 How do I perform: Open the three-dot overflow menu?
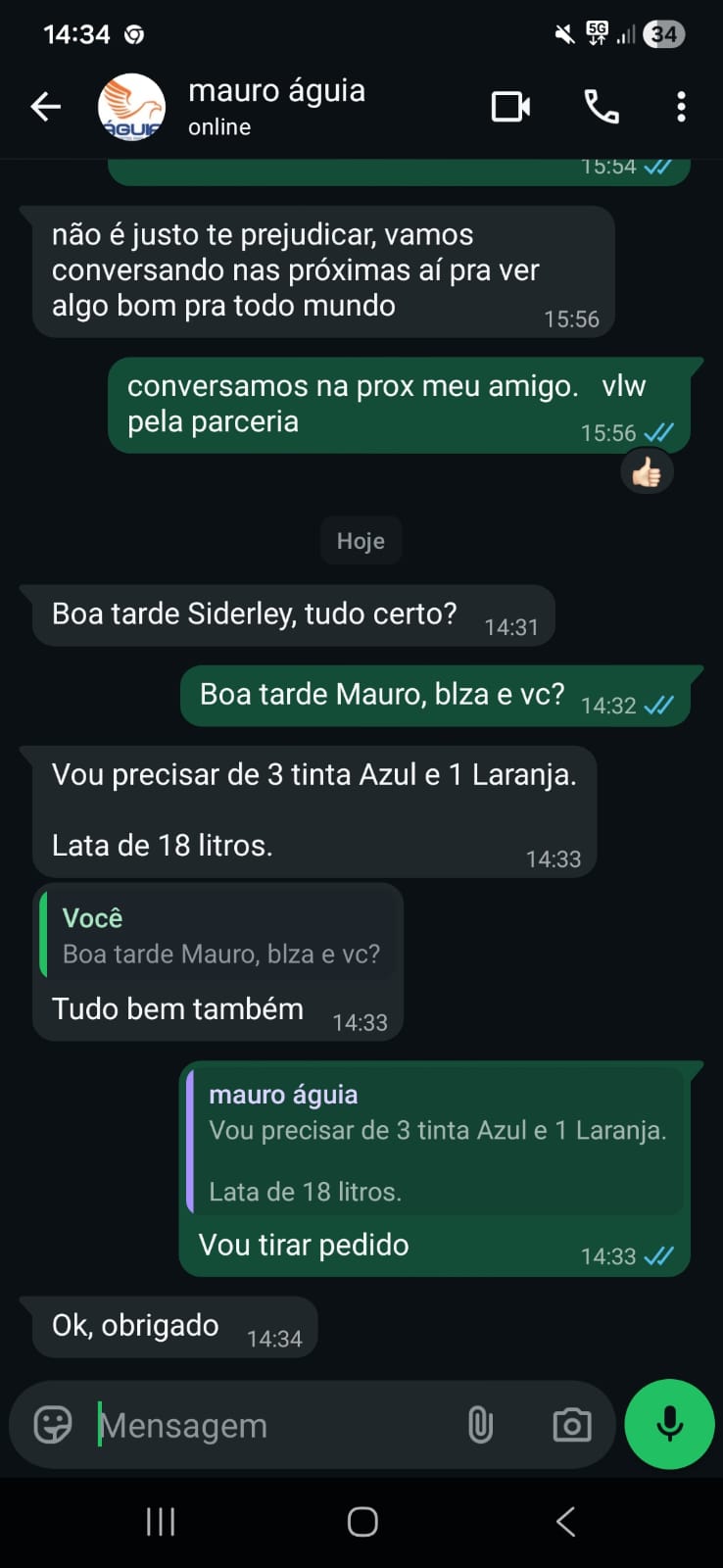681,107
